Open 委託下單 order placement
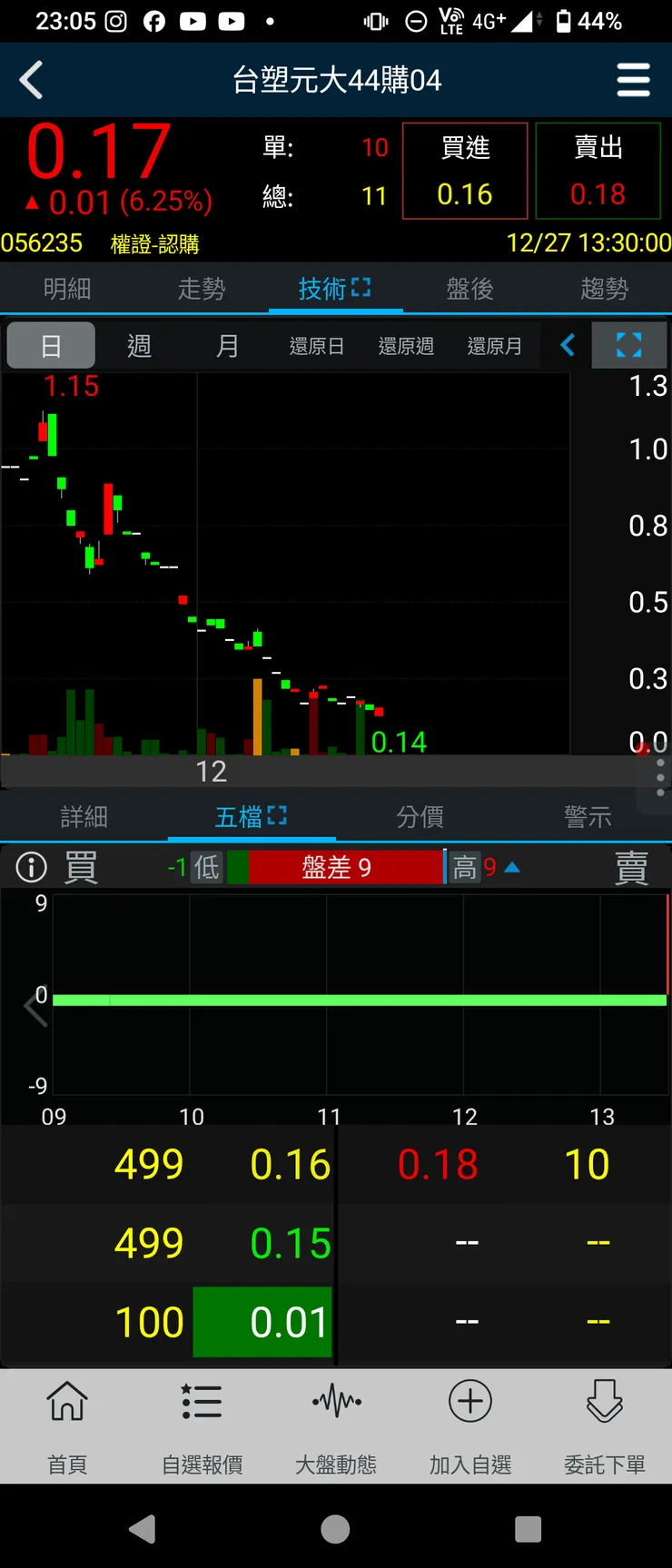The width and height of the screenshot is (672, 1568). point(605,1425)
